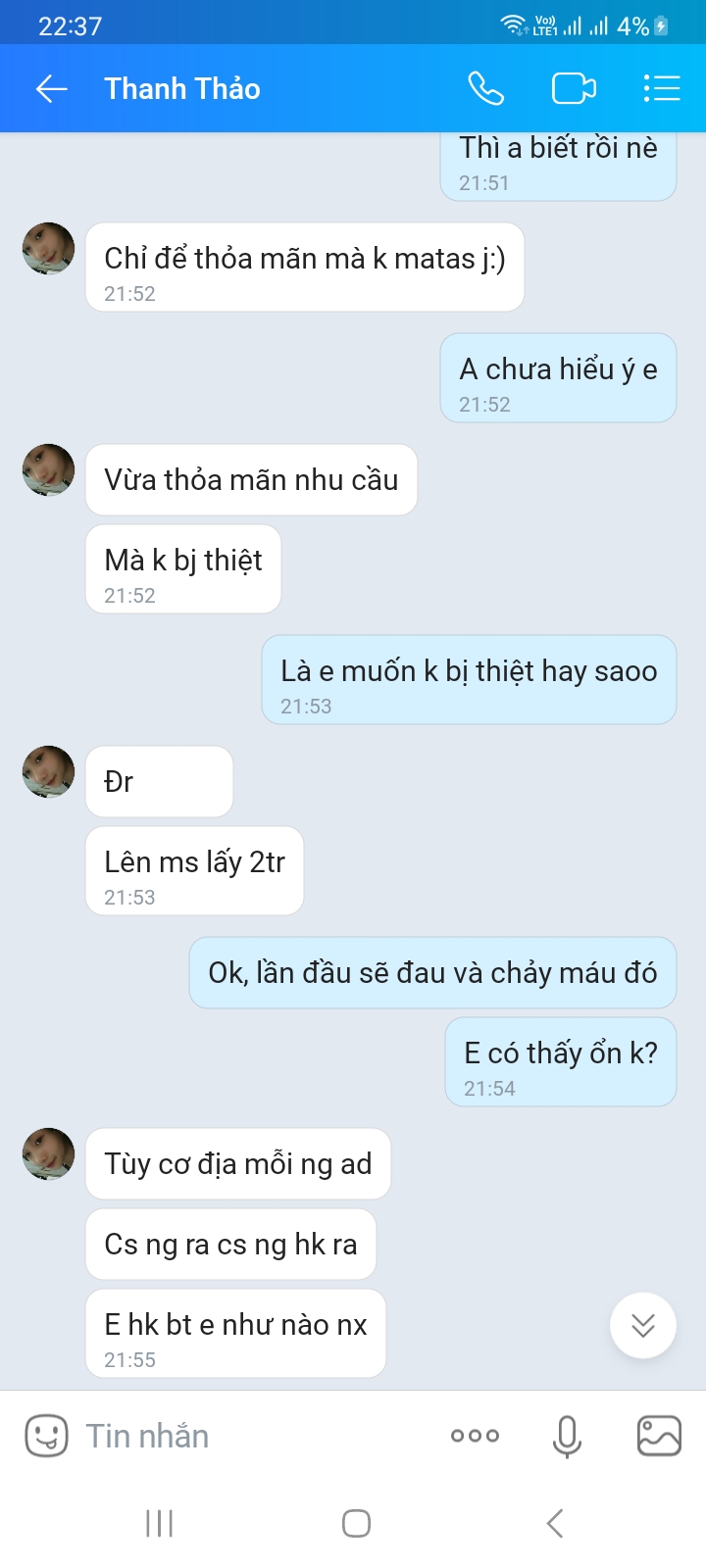706x1568 pixels.
Task: Jump to latest messages with the double-arrow button
Action: [x=643, y=1326]
